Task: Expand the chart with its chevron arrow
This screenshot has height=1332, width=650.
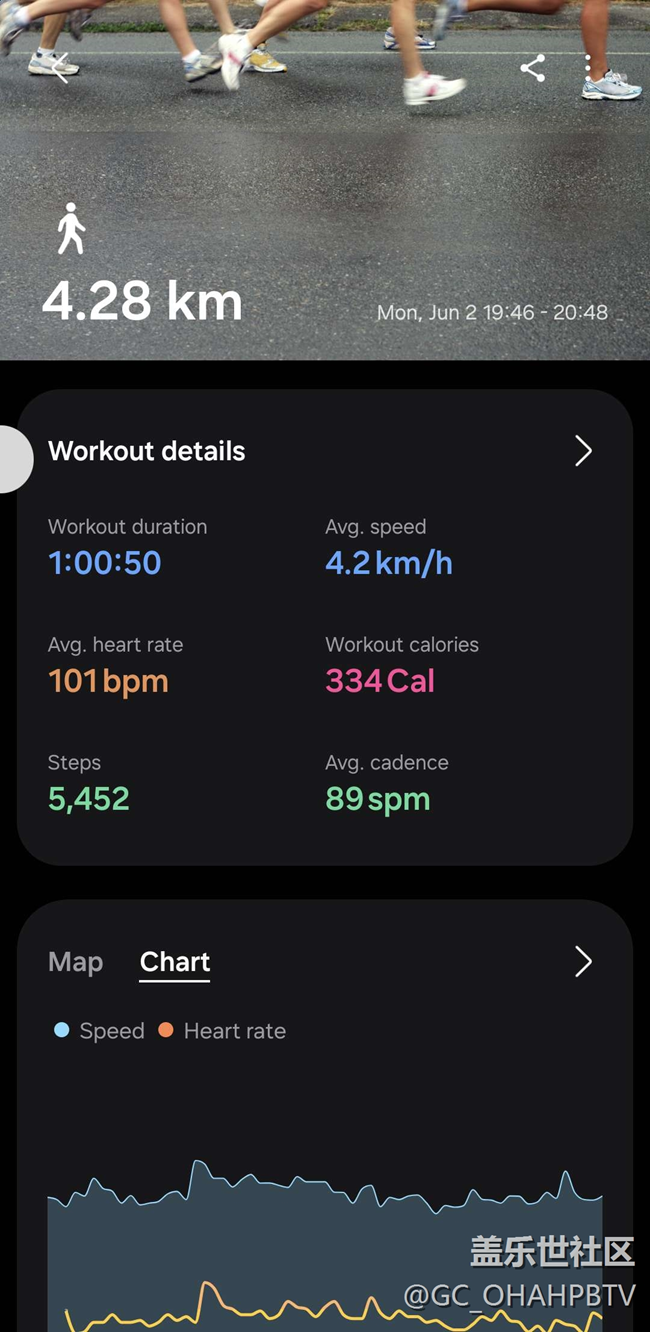Action: 584,962
